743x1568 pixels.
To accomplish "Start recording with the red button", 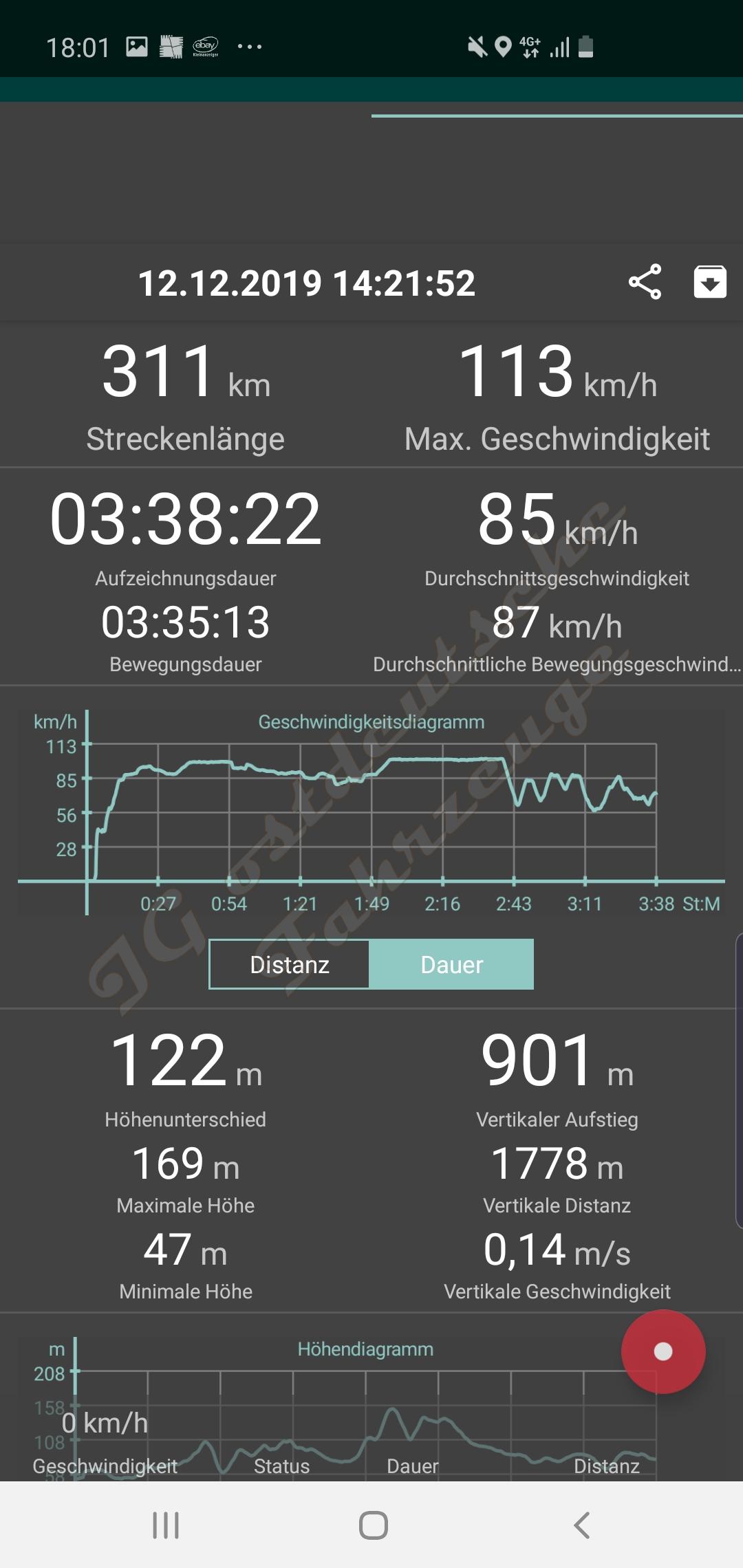I will click(663, 1351).
